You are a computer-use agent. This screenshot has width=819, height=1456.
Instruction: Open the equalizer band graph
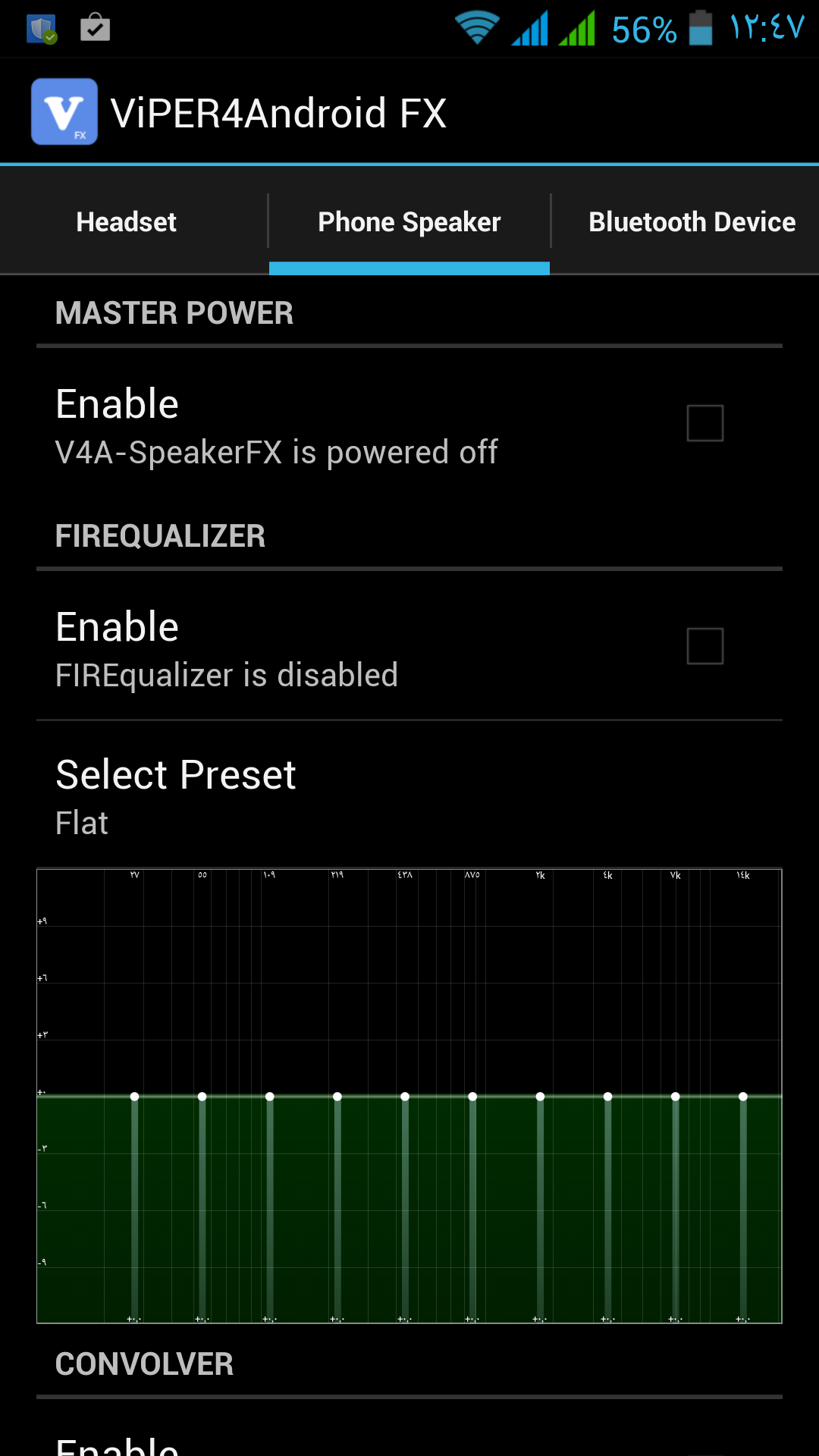409,1096
